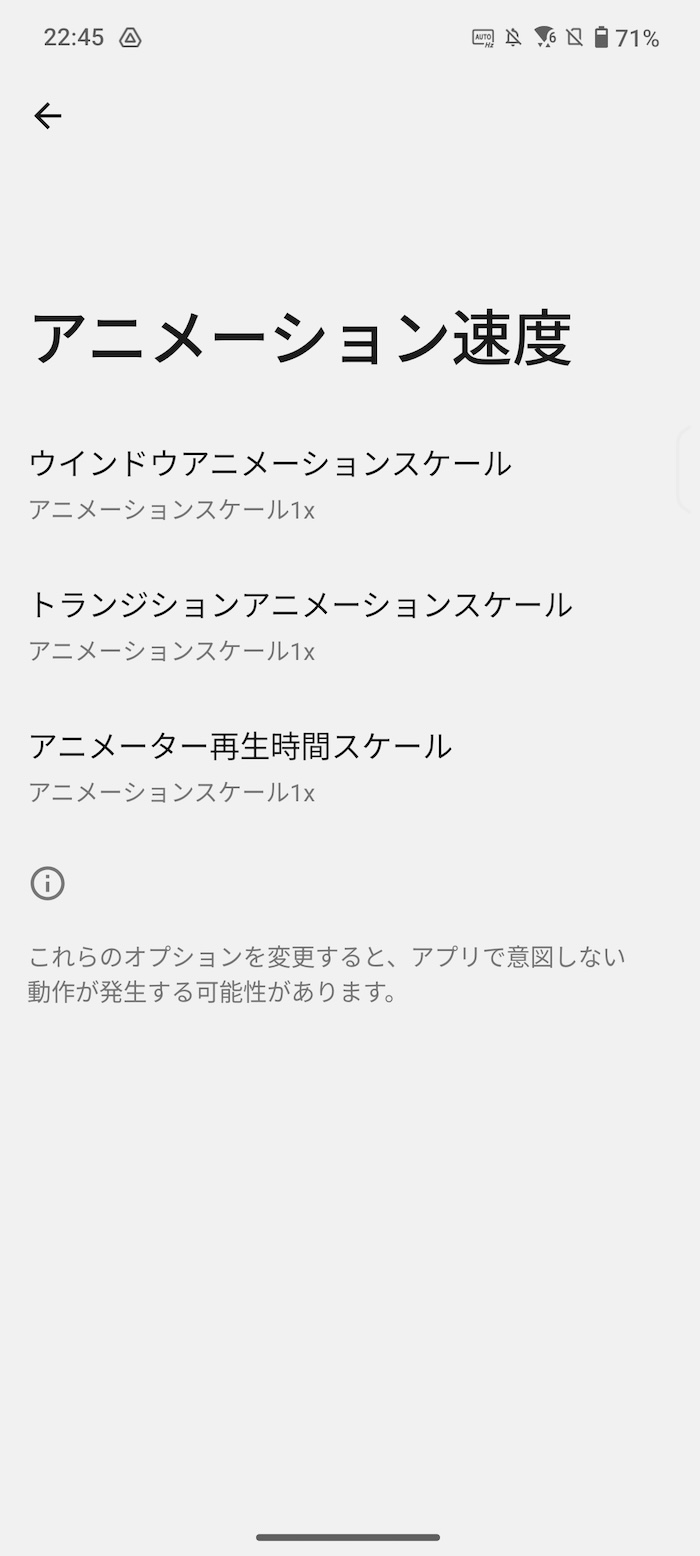Screen dimensions: 700x1556
Task: Open トランジションアニメーションスケール setting
Action: point(350,626)
